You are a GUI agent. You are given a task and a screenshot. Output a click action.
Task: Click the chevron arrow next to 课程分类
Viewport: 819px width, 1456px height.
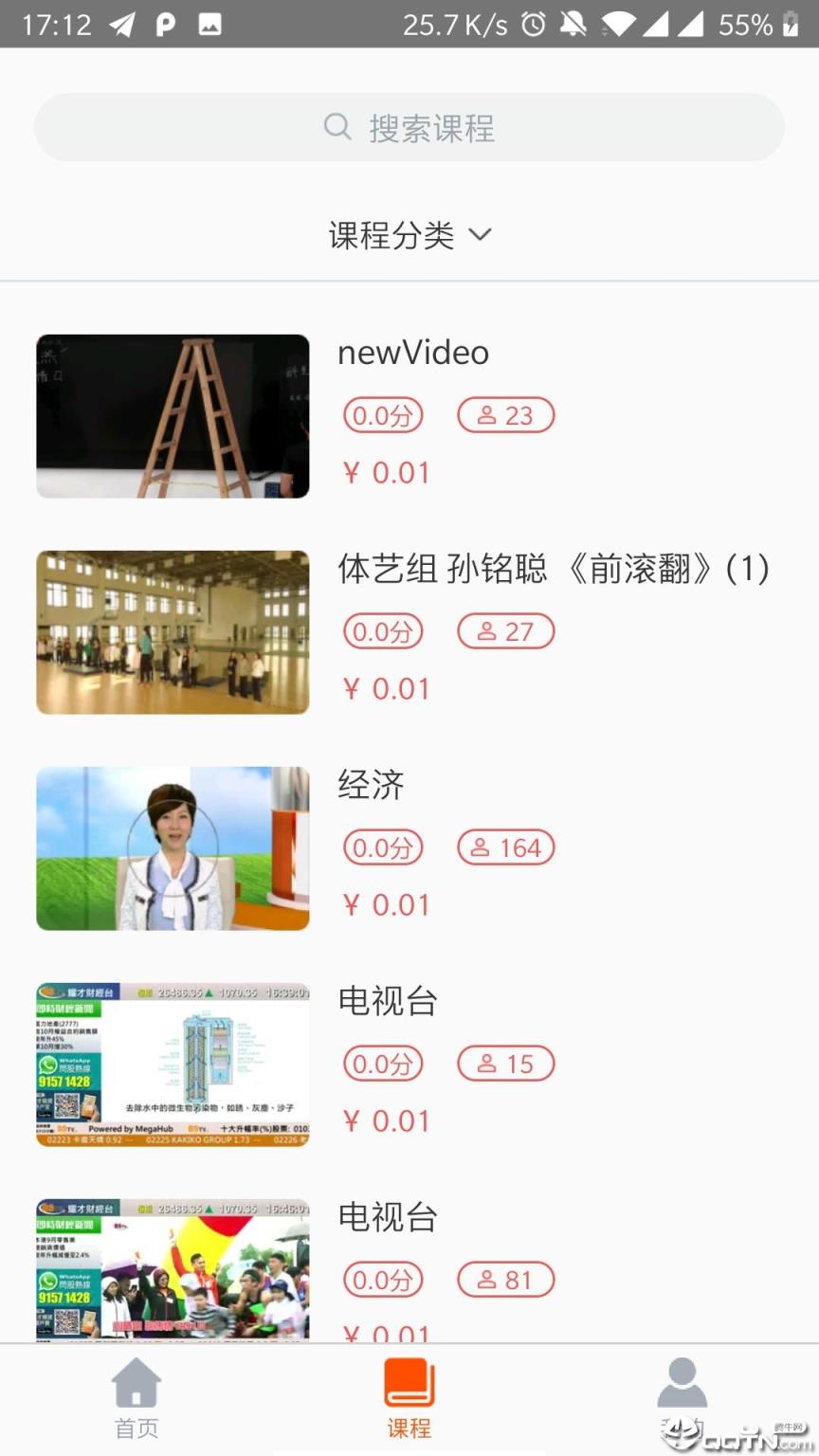point(481,234)
